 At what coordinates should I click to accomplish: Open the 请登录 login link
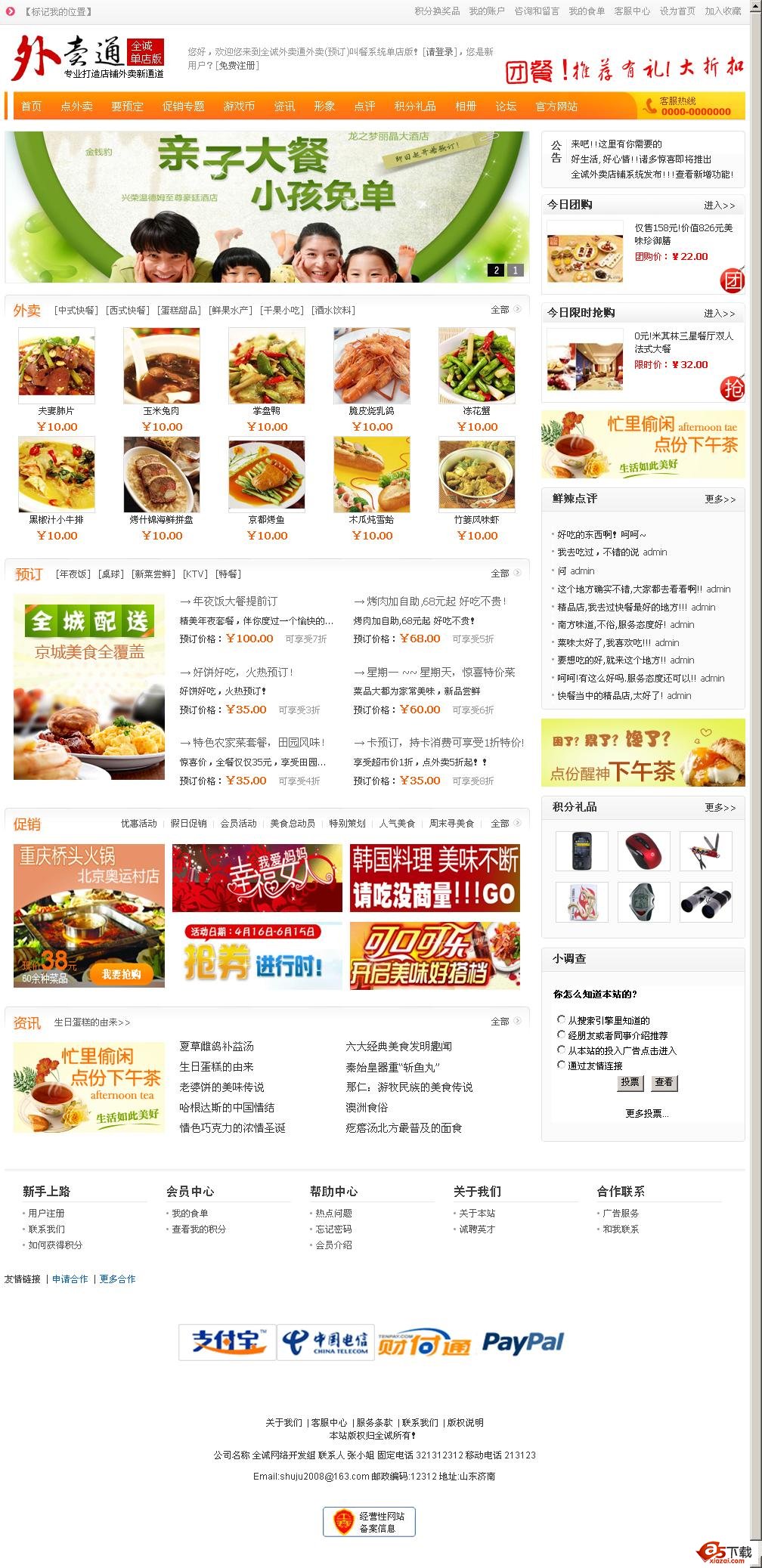(440, 52)
